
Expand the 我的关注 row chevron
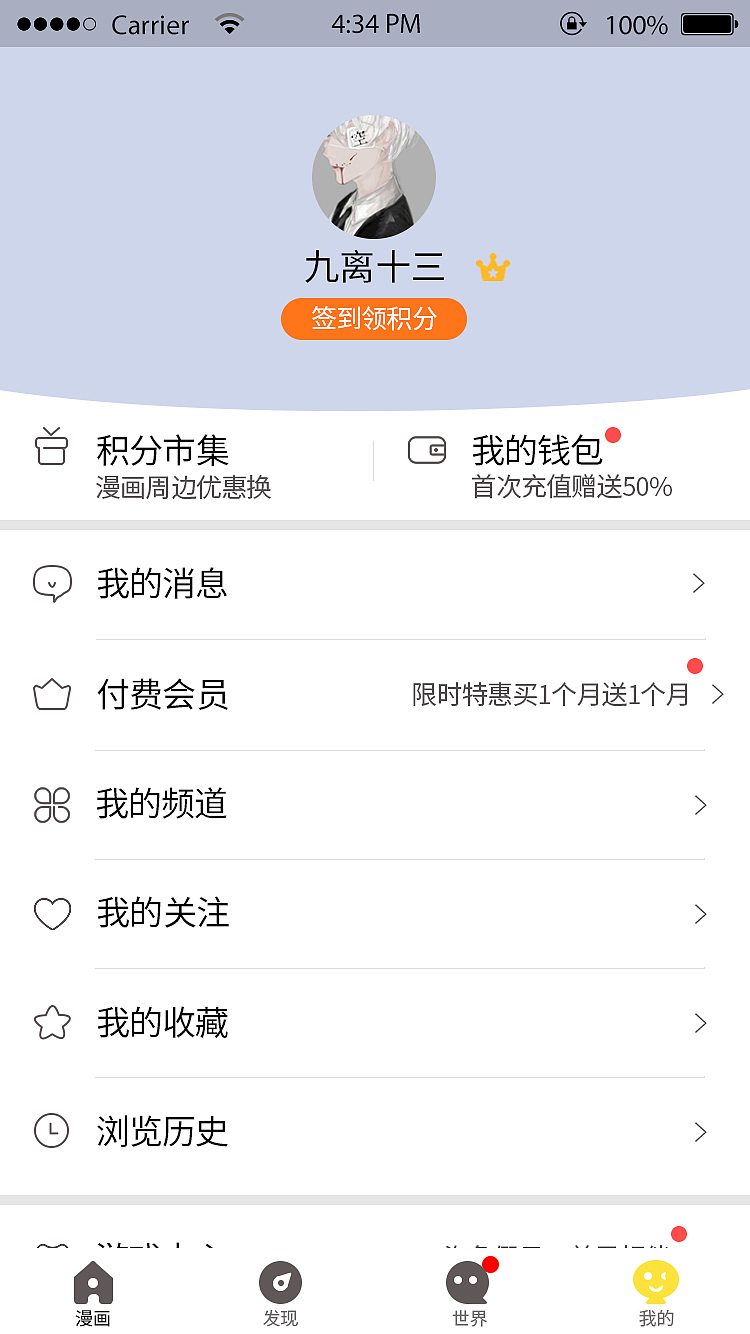click(700, 913)
